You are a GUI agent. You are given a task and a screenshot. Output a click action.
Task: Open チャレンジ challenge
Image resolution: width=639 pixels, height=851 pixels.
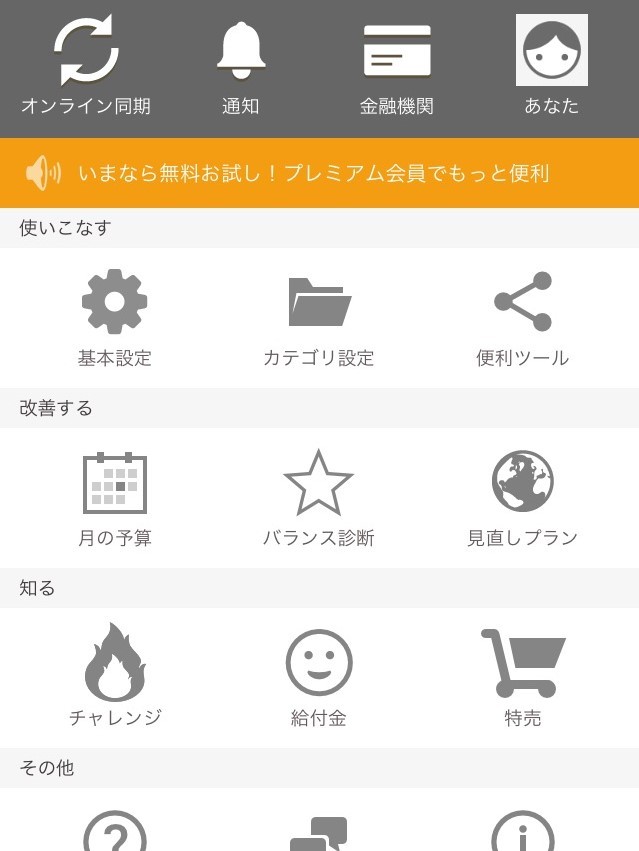[115, 677]
